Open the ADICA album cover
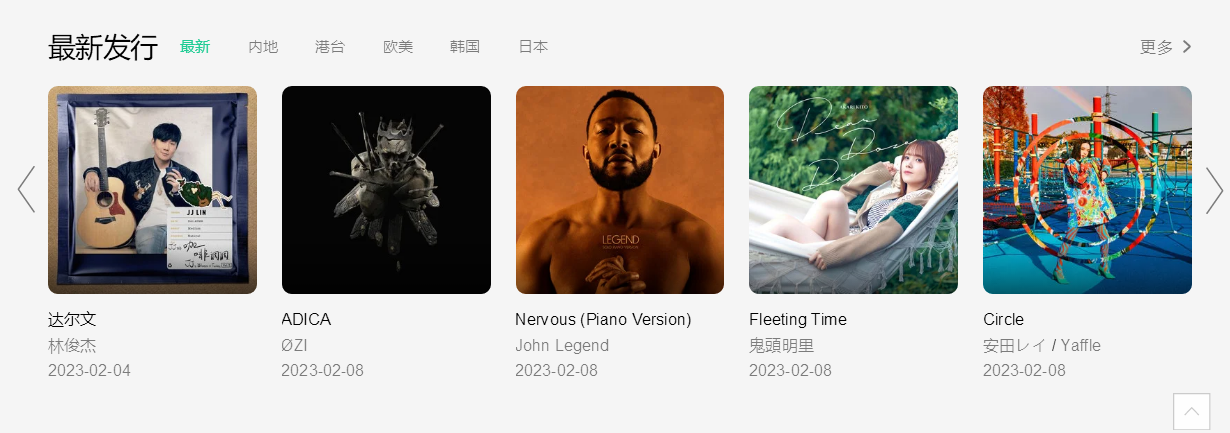The image size is (1230, 433). (386, 190)
